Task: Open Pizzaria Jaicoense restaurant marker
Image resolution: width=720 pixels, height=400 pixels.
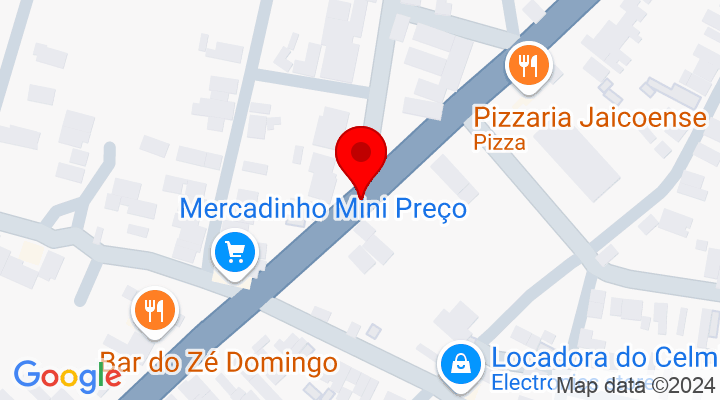Action: (x=527, y=66)
